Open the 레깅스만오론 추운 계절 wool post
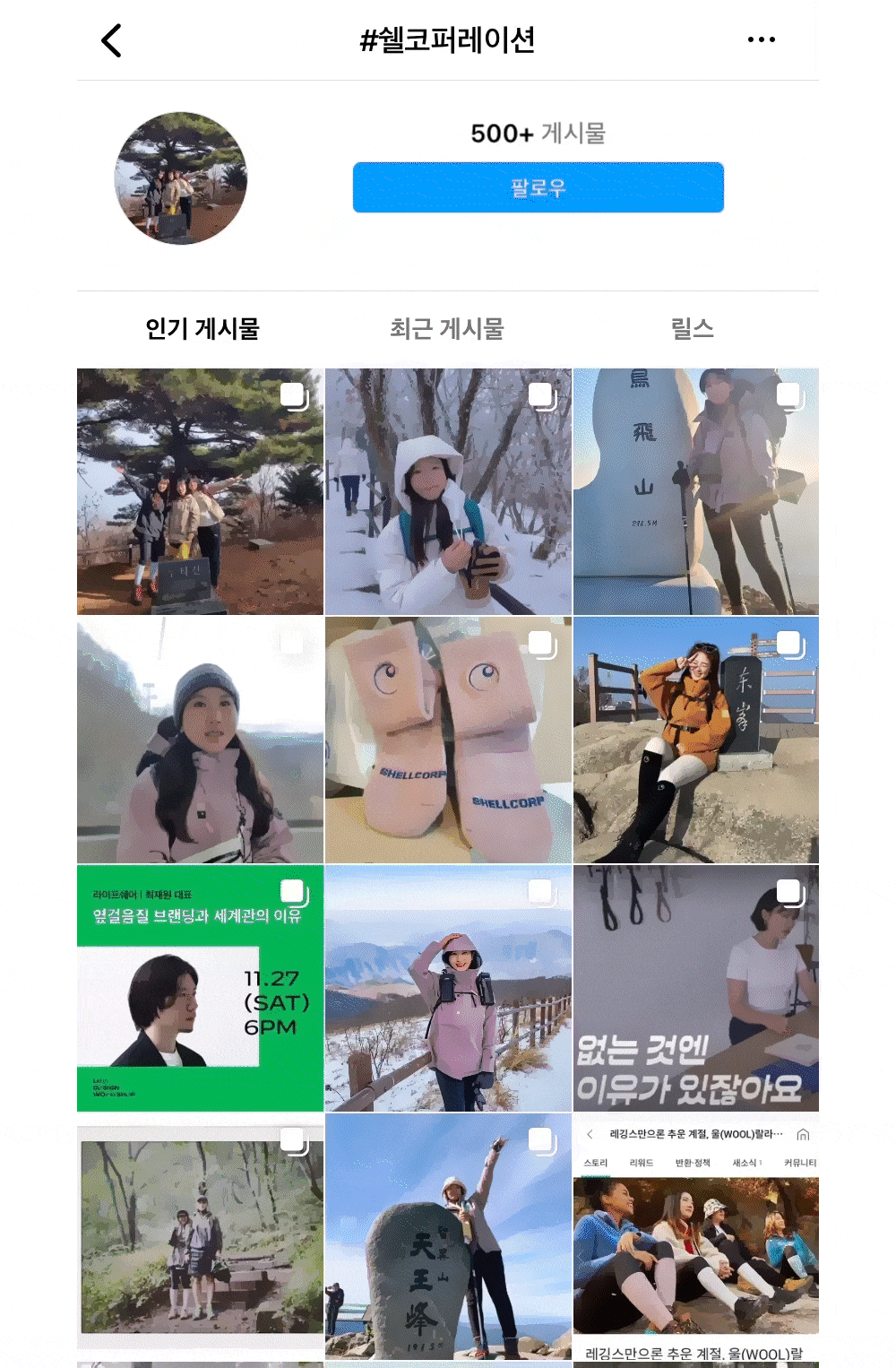Image resolution: width=896 pixels, height=1368 pixels. 696,1236
